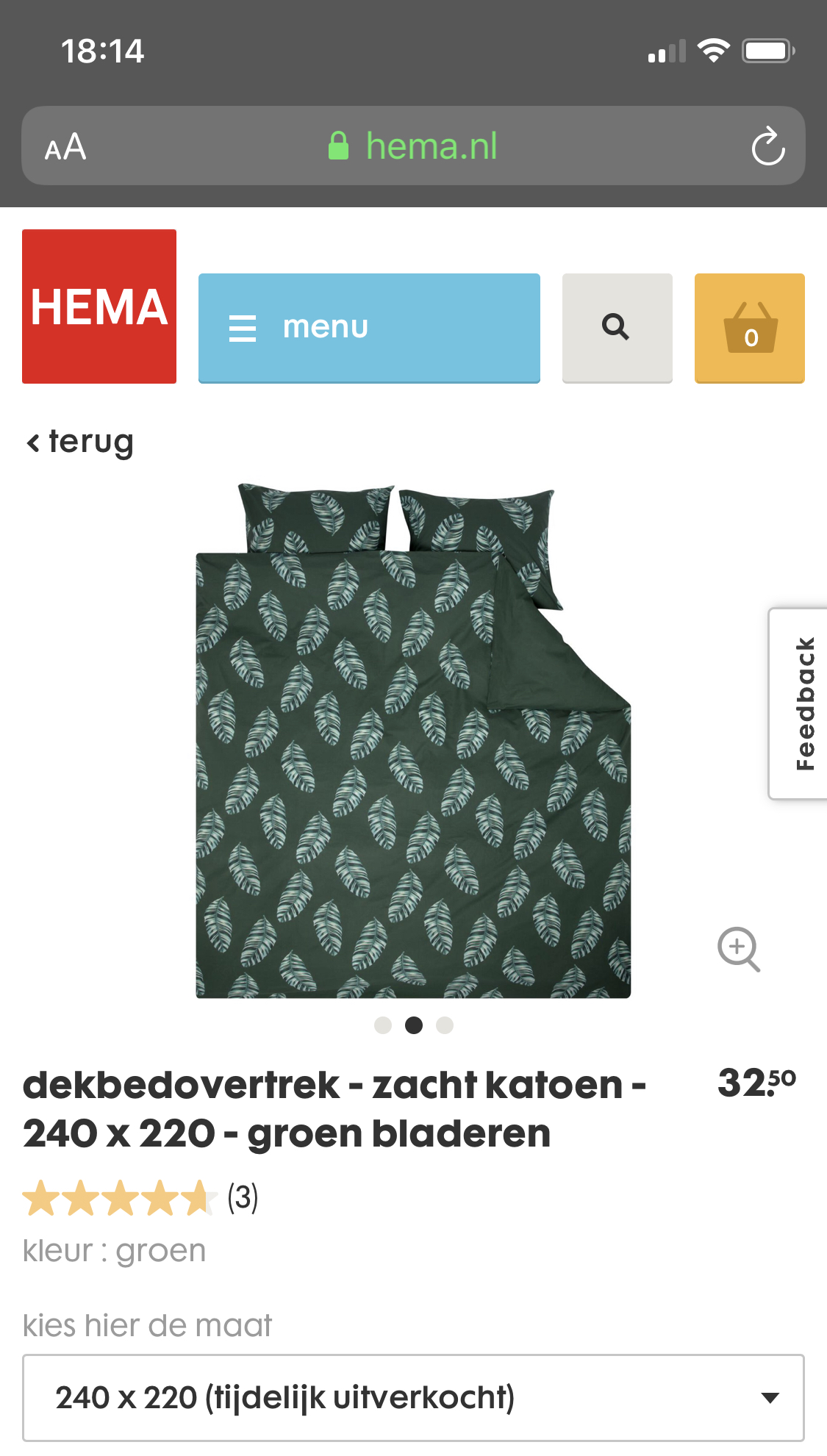Zoom the product image with the plus magnifier

point(739,950)
